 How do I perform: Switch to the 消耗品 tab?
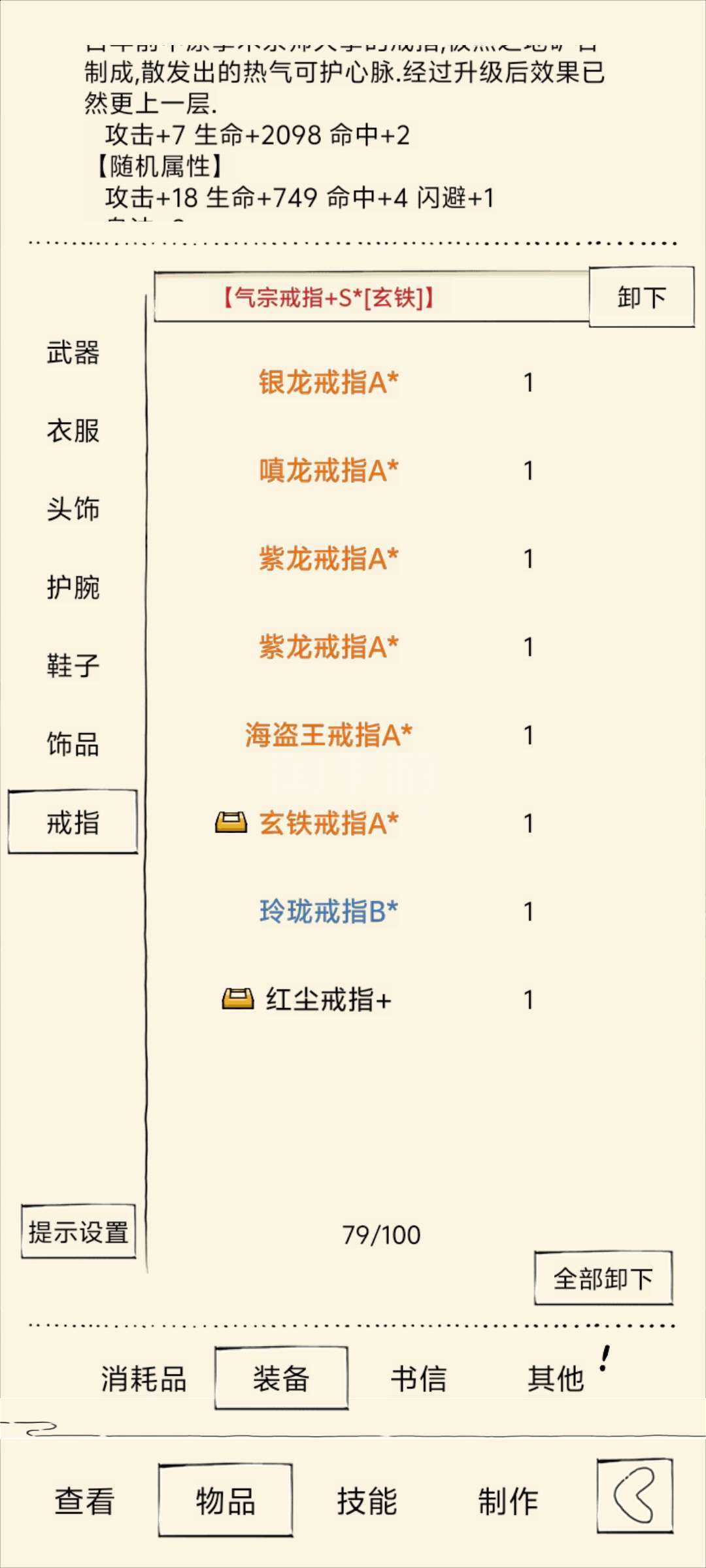[144, 1379]
